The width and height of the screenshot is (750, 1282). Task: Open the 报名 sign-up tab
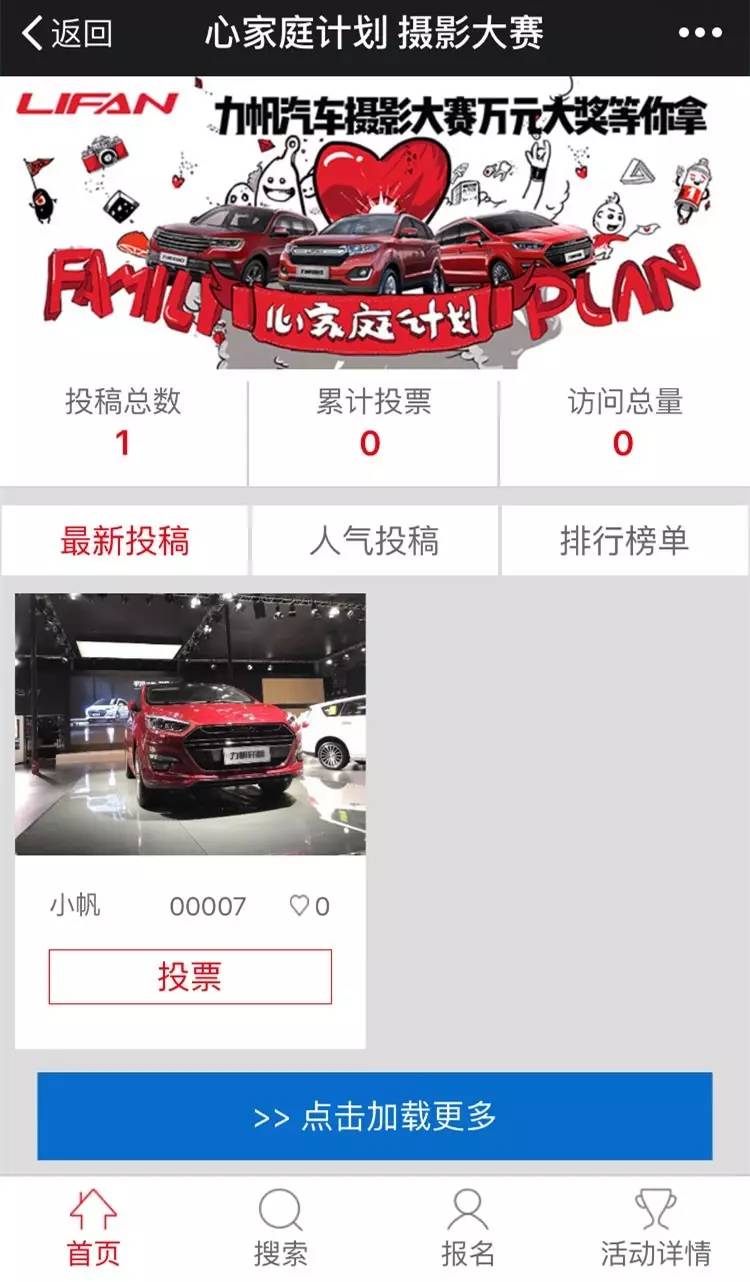click(x=468, y=1228)
